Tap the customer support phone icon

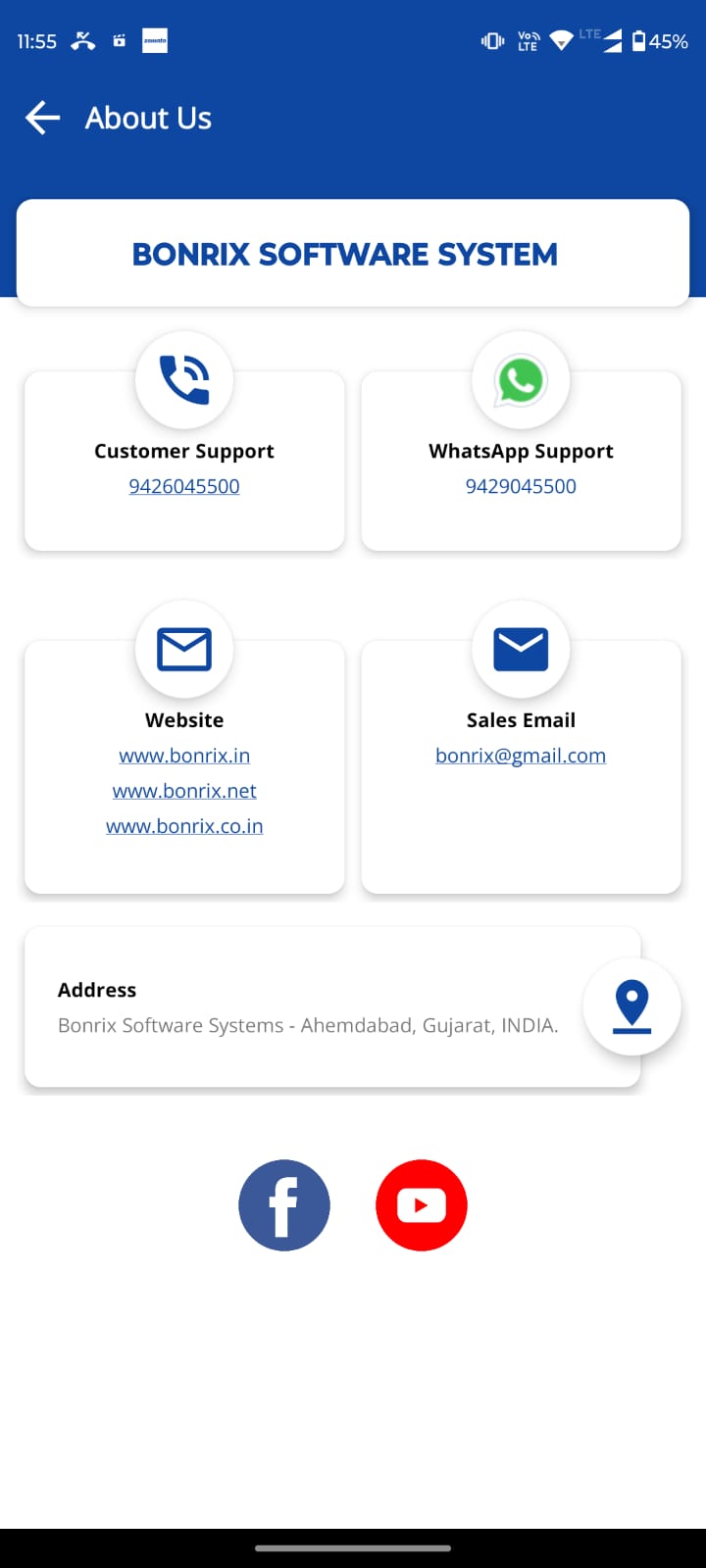tap(184, 380)
